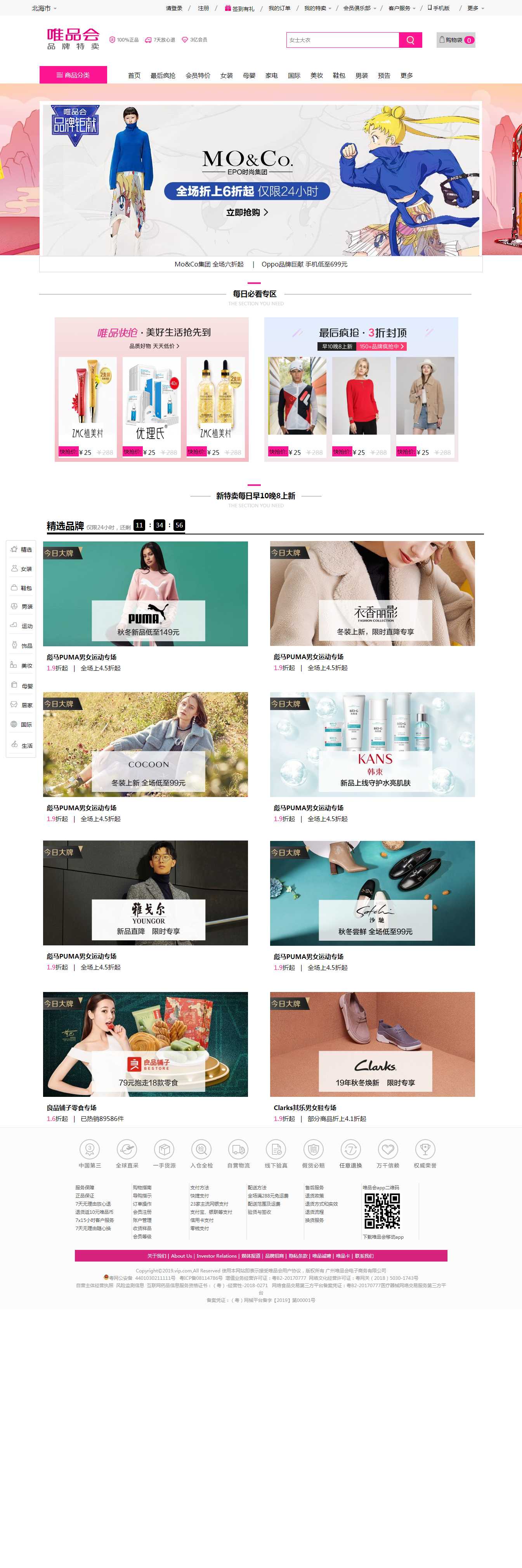This screenshot has height=1568, width=522.
Task: Open the 女士大衣 search box
Action: [x=342, y=40]
